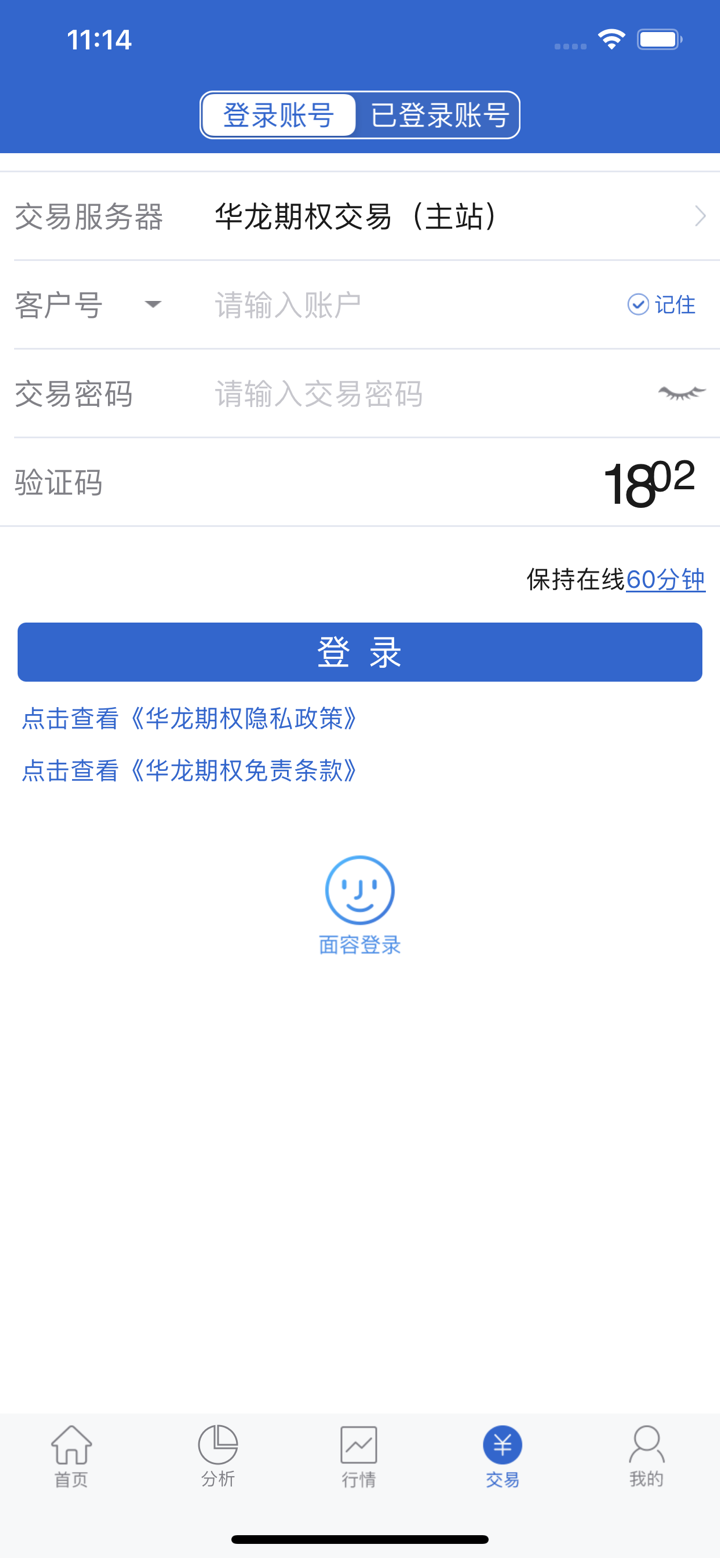Focus the 请输入交易密码 password field
The width and height of the screenshot is (720, 1558).
(420, 394)
